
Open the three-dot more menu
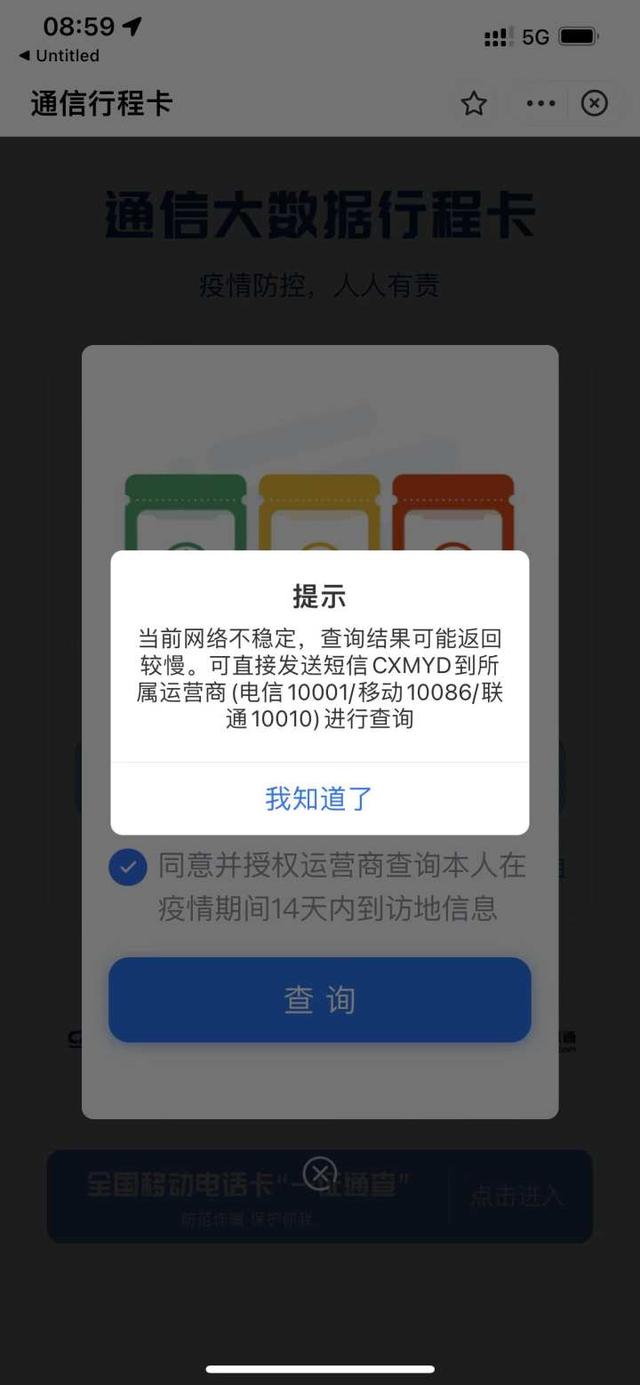pos(541,103)
